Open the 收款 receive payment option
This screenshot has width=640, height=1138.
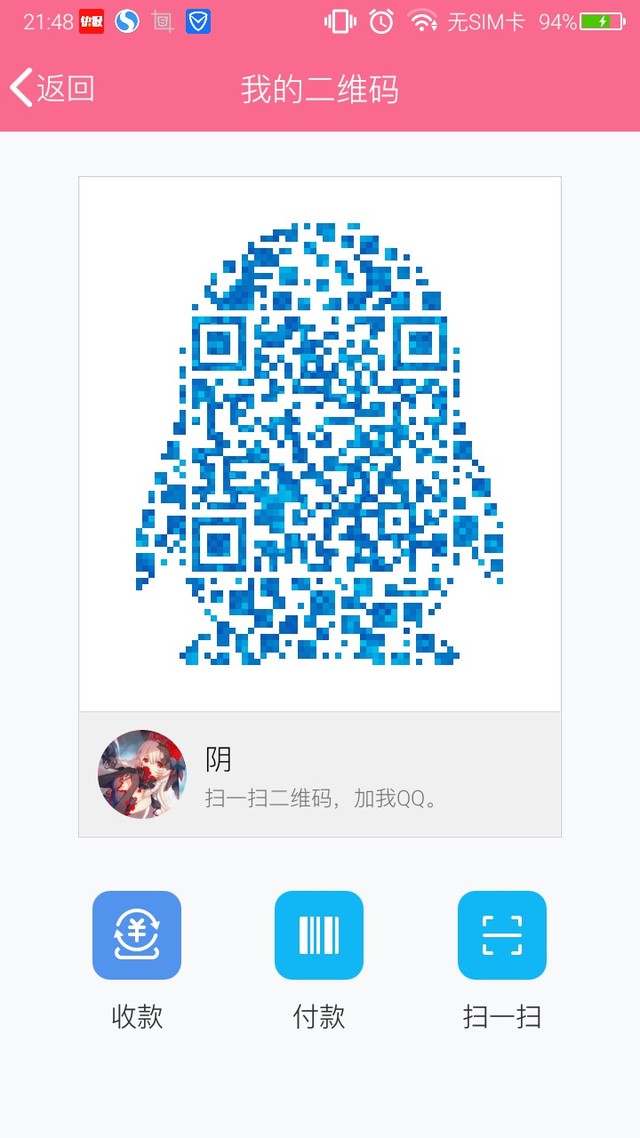137,935
